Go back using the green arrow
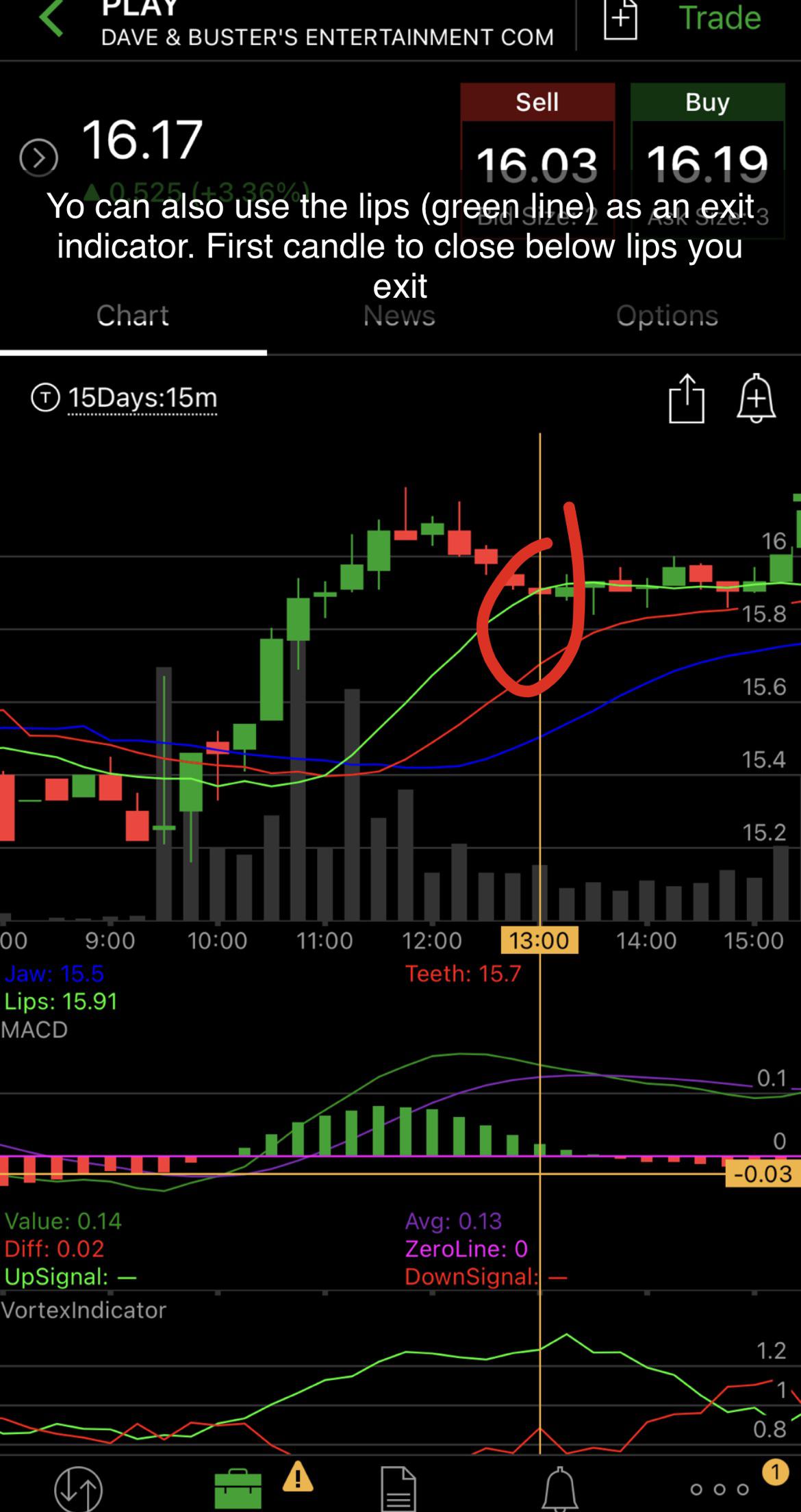The height and width of the screenshot is (1512, 801). 51,18
